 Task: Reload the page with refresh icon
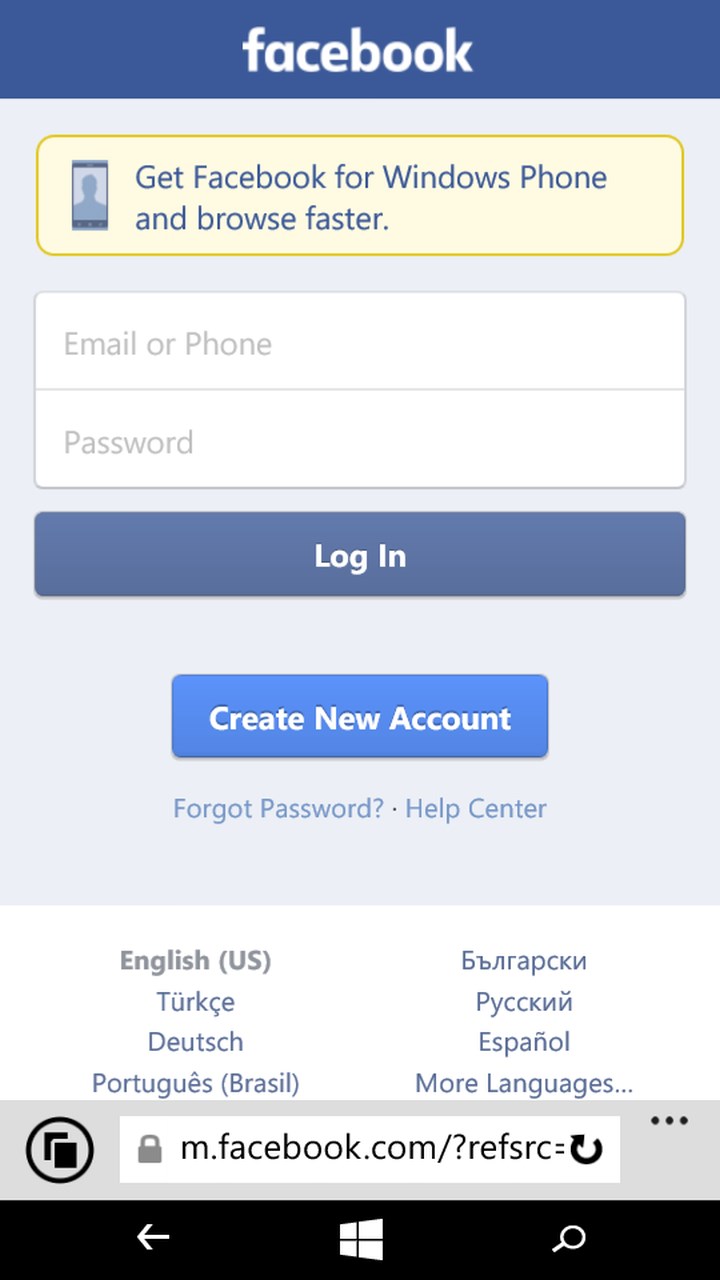587,1150
